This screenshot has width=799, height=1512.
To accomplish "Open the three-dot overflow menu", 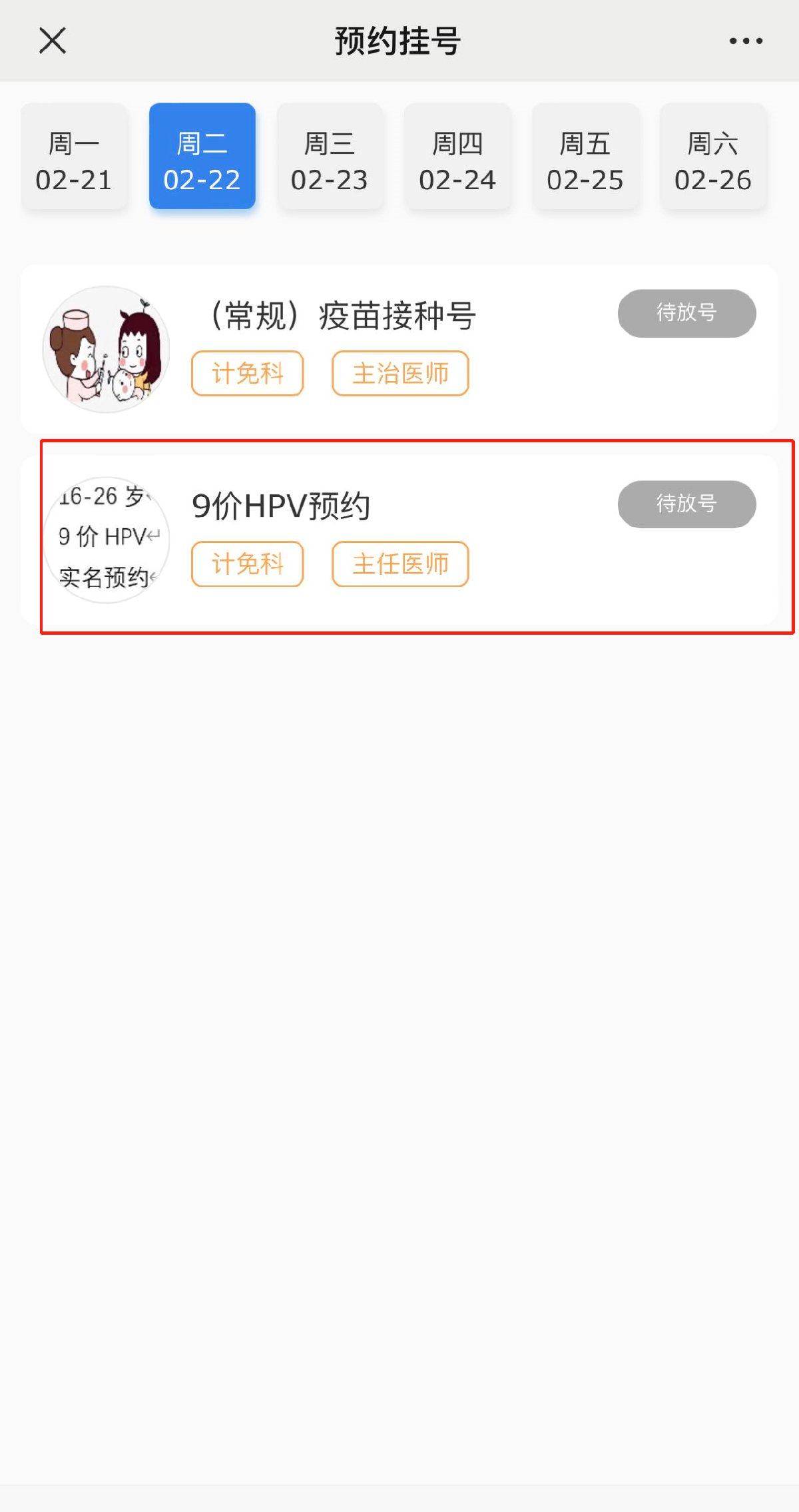I will click(745, 41).
